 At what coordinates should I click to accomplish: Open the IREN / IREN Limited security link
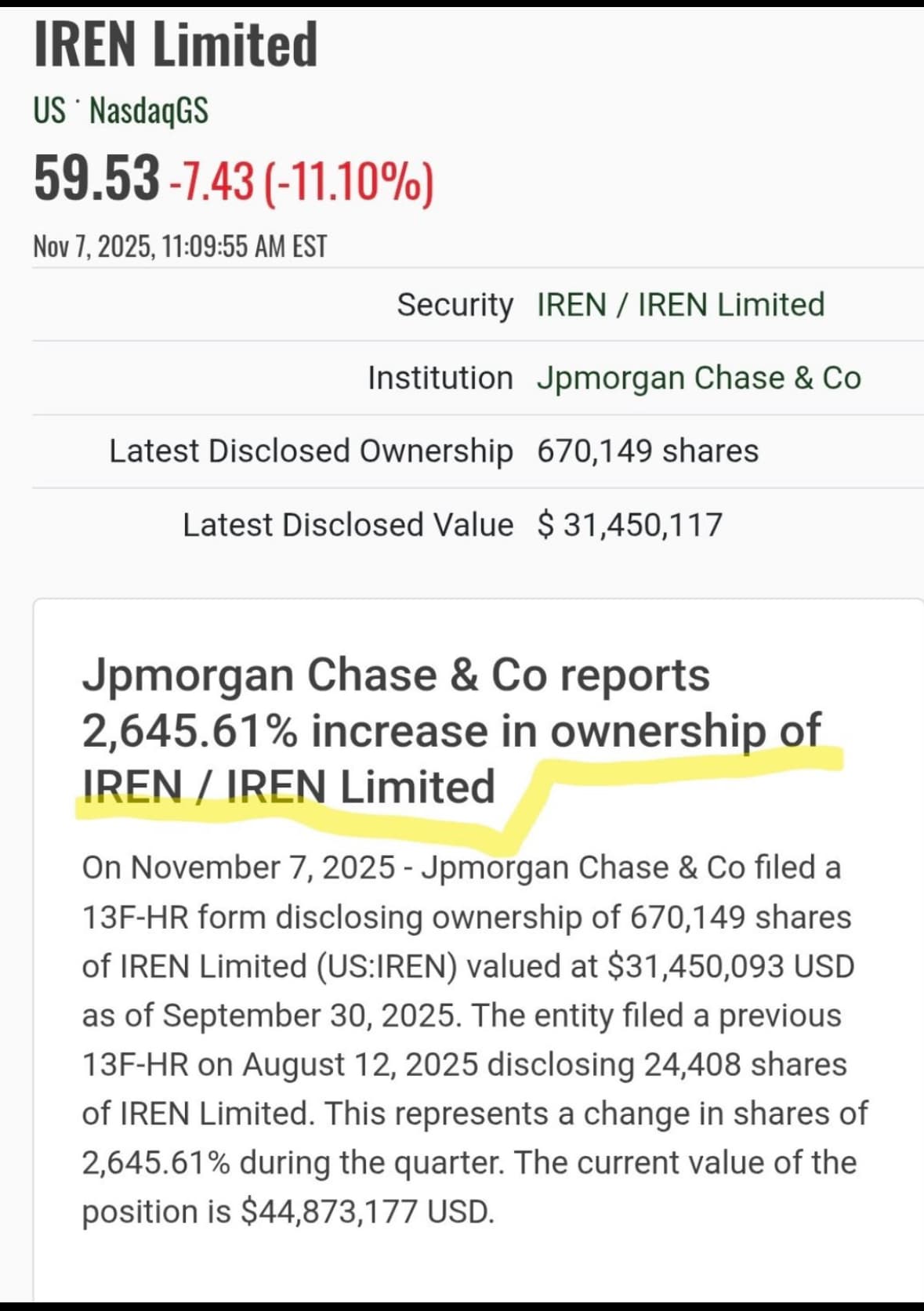click(x=680, y=305)
